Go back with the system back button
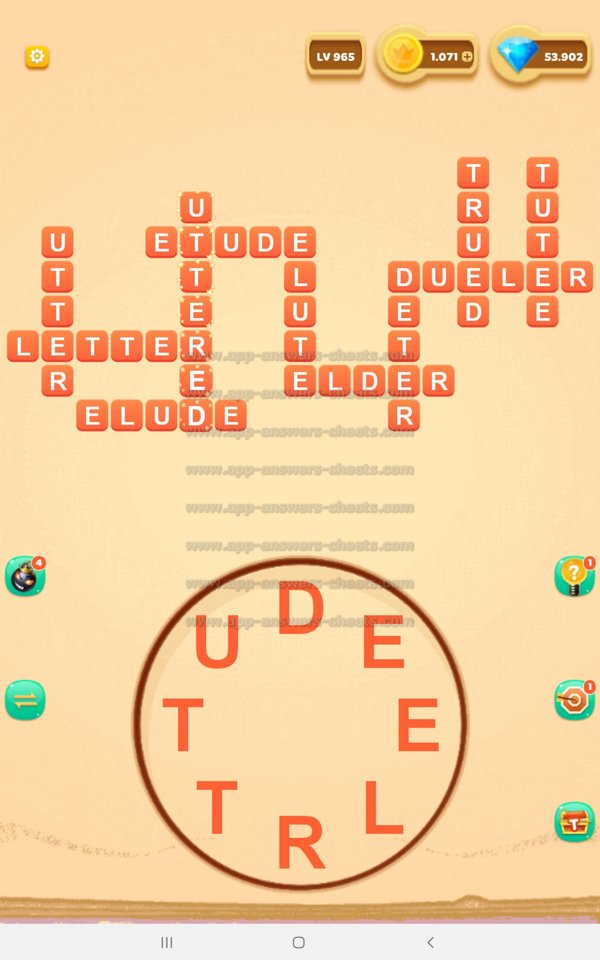The width and height of the screenshot is (600, 960). 431,942
